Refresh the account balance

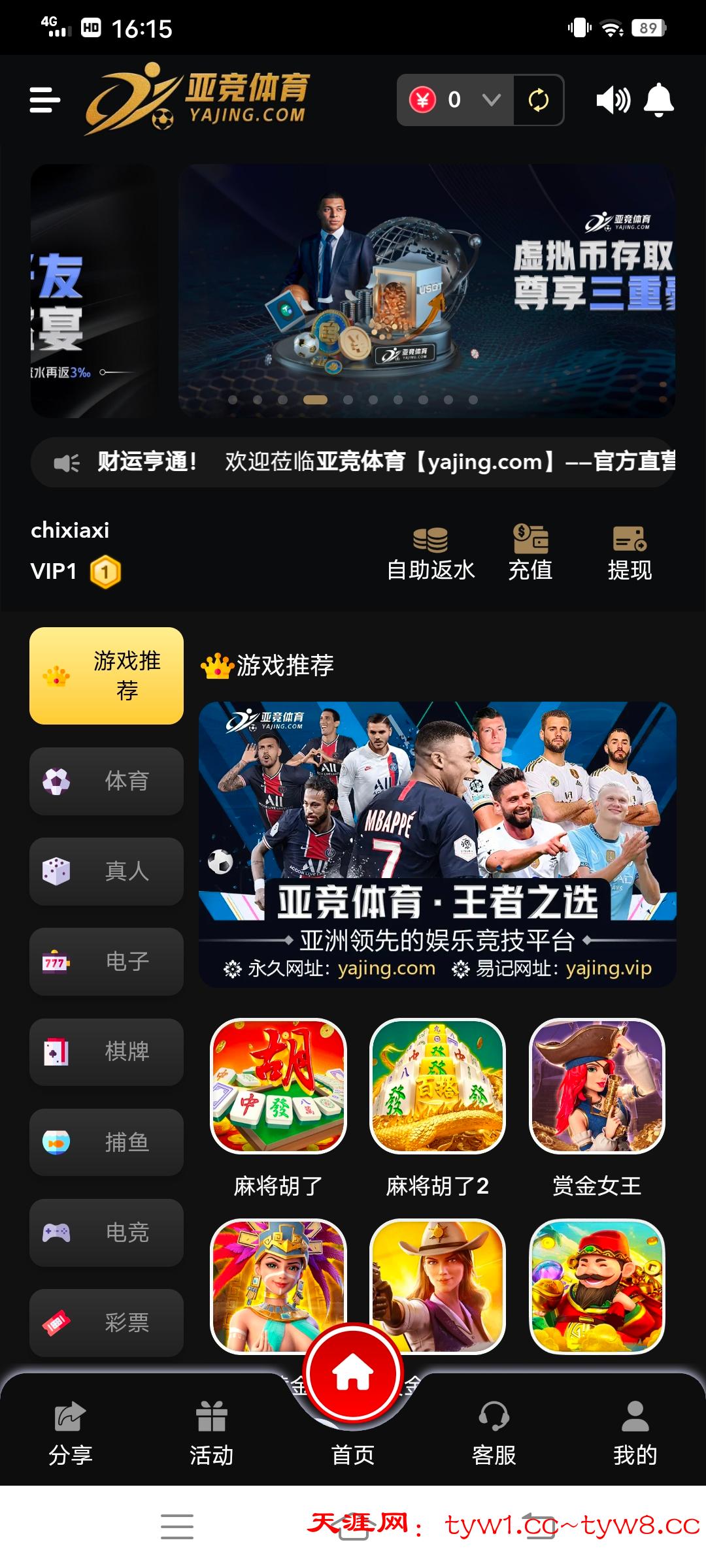point(538,100)
